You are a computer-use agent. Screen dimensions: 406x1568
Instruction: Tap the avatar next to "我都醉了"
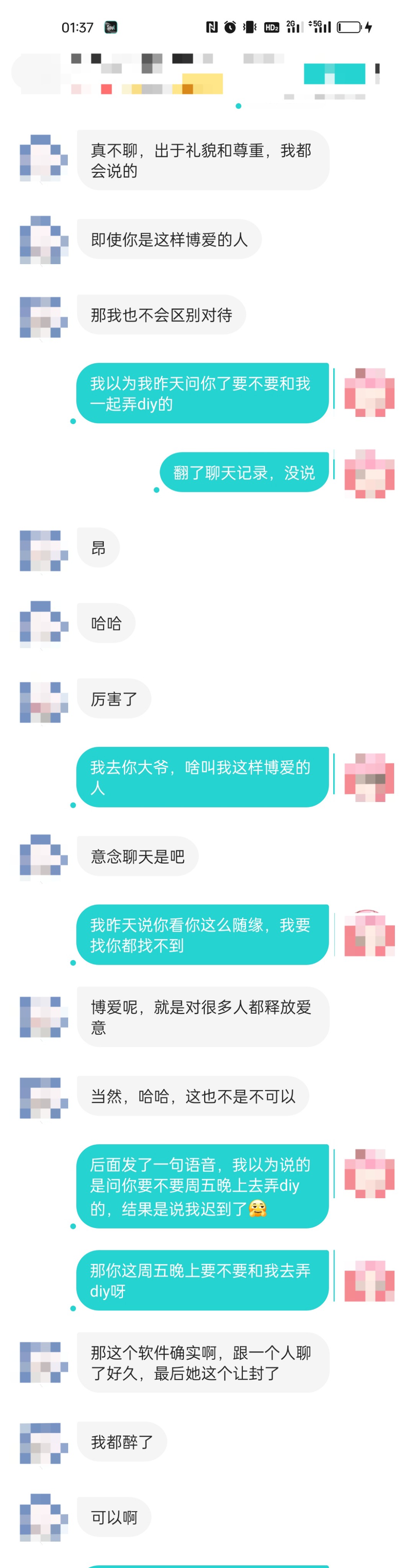pos(43,1442)
